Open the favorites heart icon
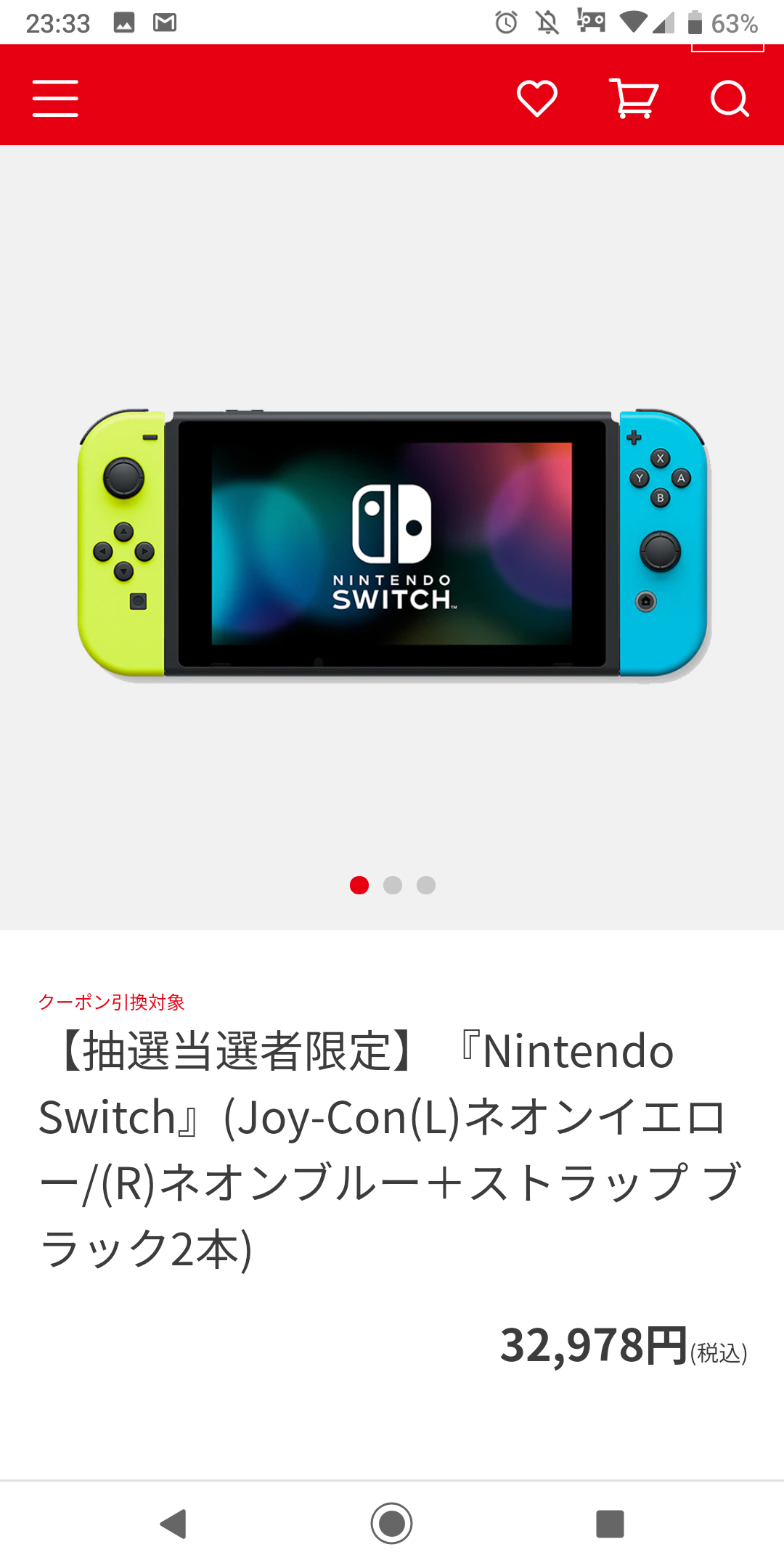784x1568 pixels. click(x=536, y=98)
